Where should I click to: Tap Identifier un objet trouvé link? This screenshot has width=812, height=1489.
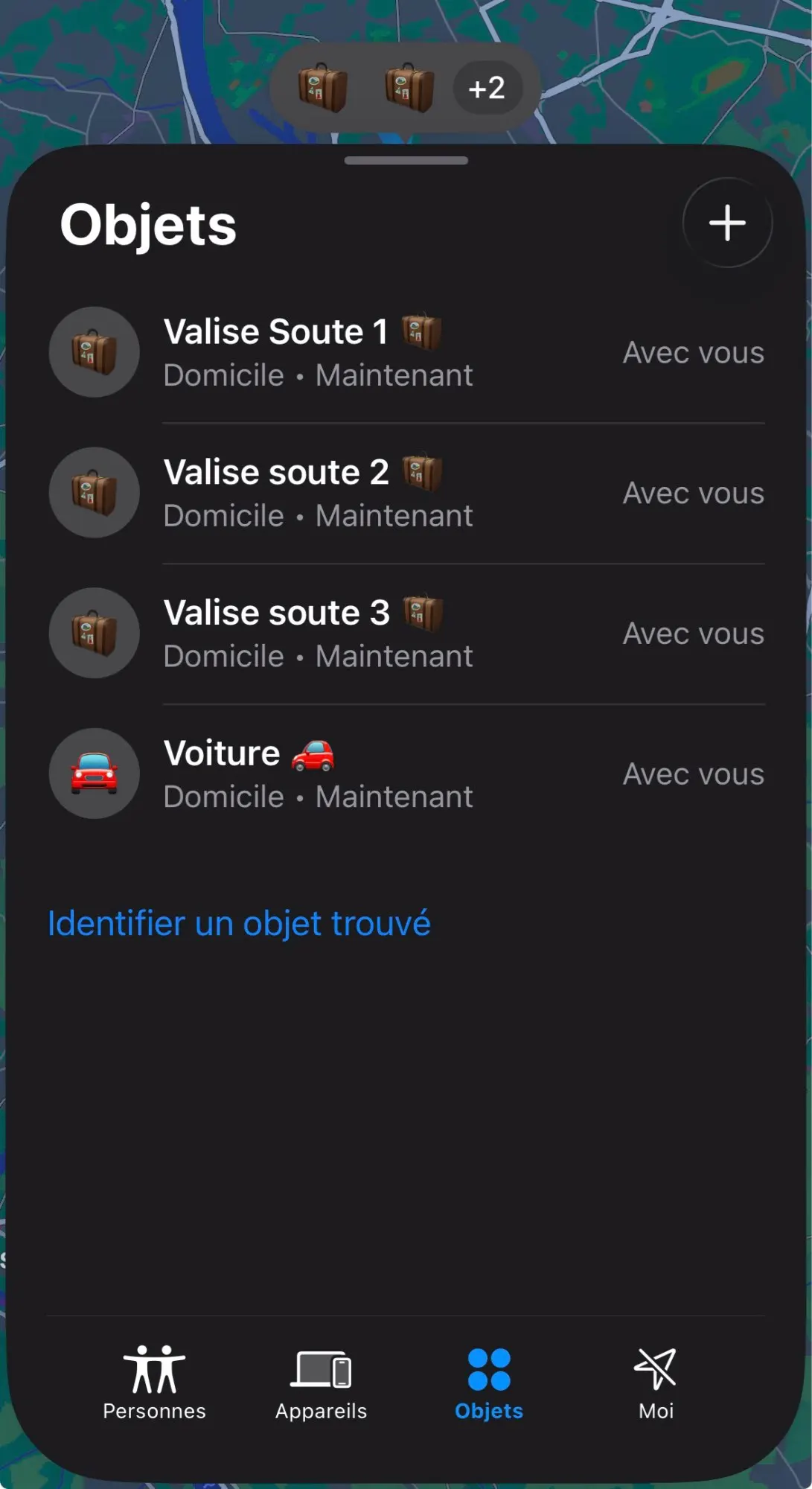(239, 923)
